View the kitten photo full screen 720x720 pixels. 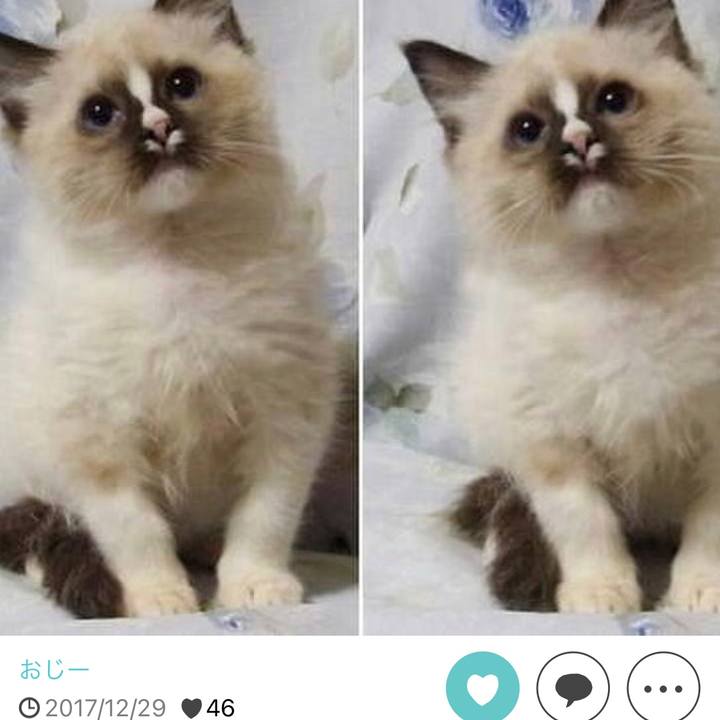[360, 318]
